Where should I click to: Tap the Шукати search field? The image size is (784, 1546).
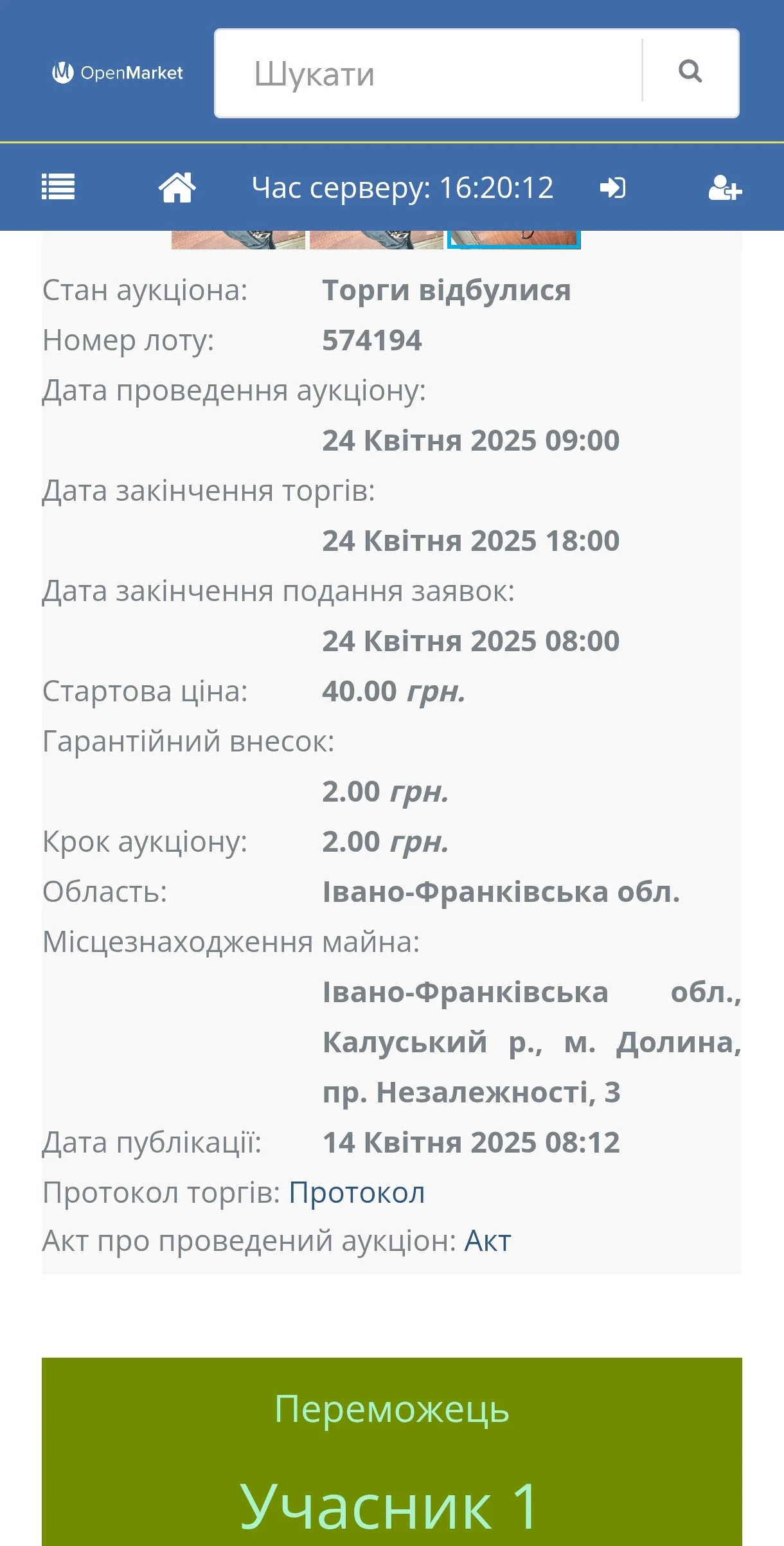coord(427,73)
